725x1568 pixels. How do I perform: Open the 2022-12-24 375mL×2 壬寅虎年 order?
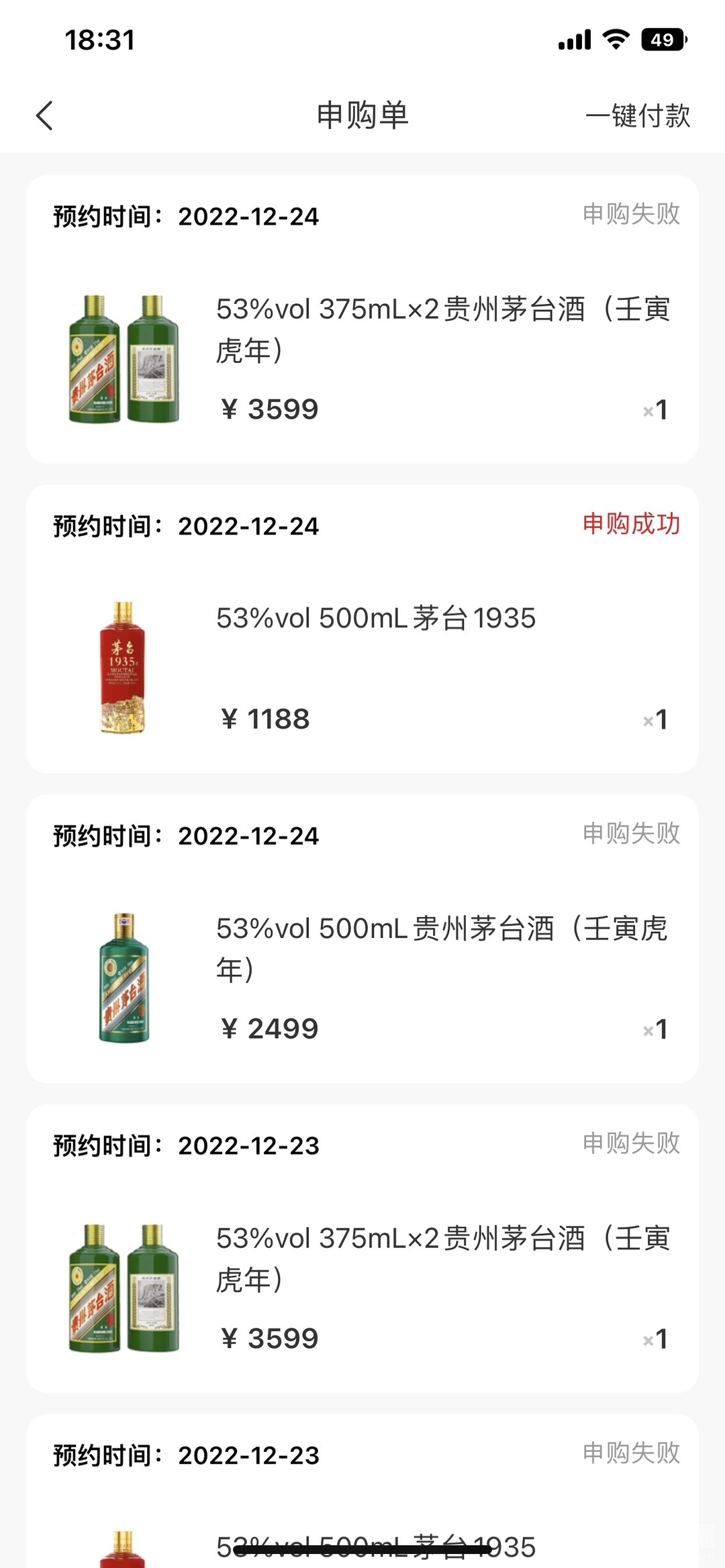(x=362, y=329)
